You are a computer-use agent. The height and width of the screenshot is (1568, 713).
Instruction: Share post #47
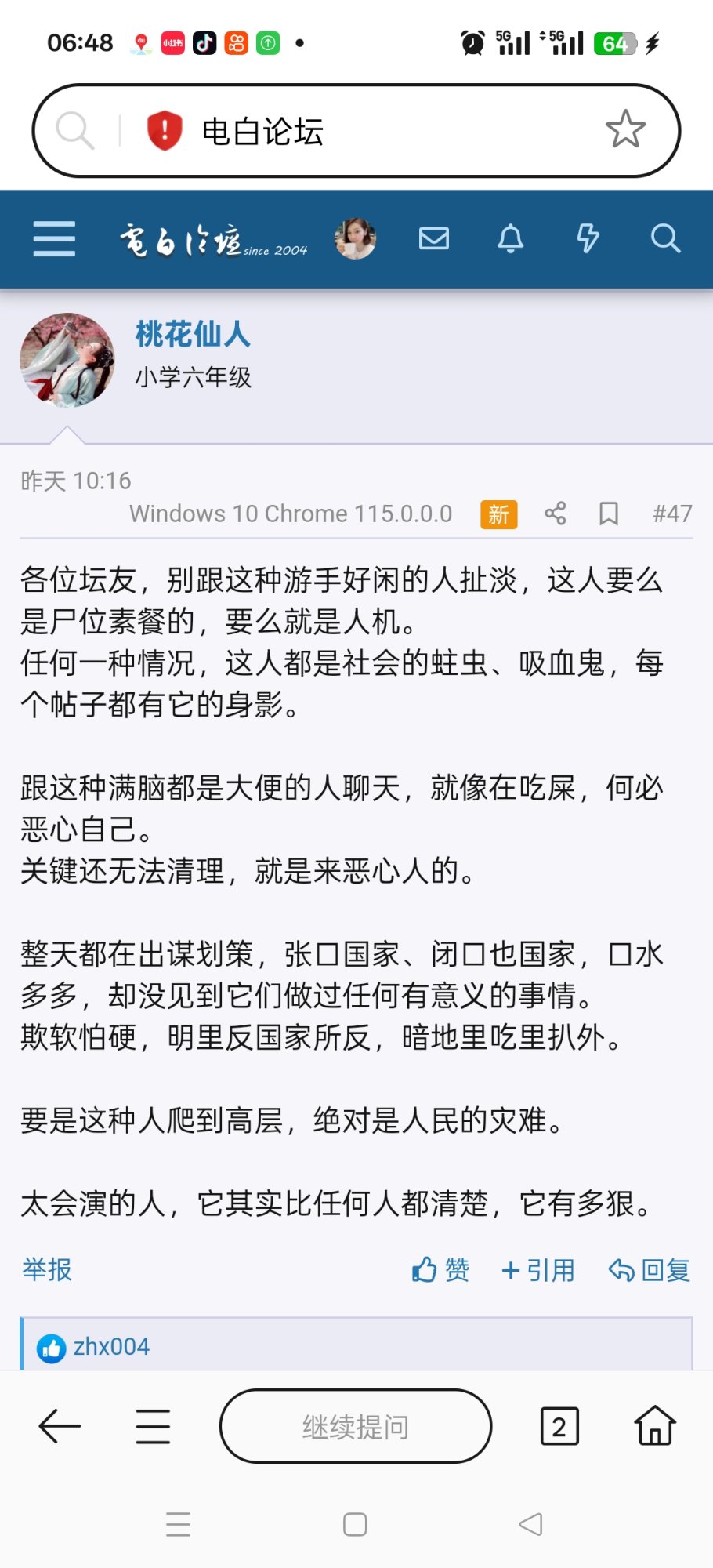[556, 514]
